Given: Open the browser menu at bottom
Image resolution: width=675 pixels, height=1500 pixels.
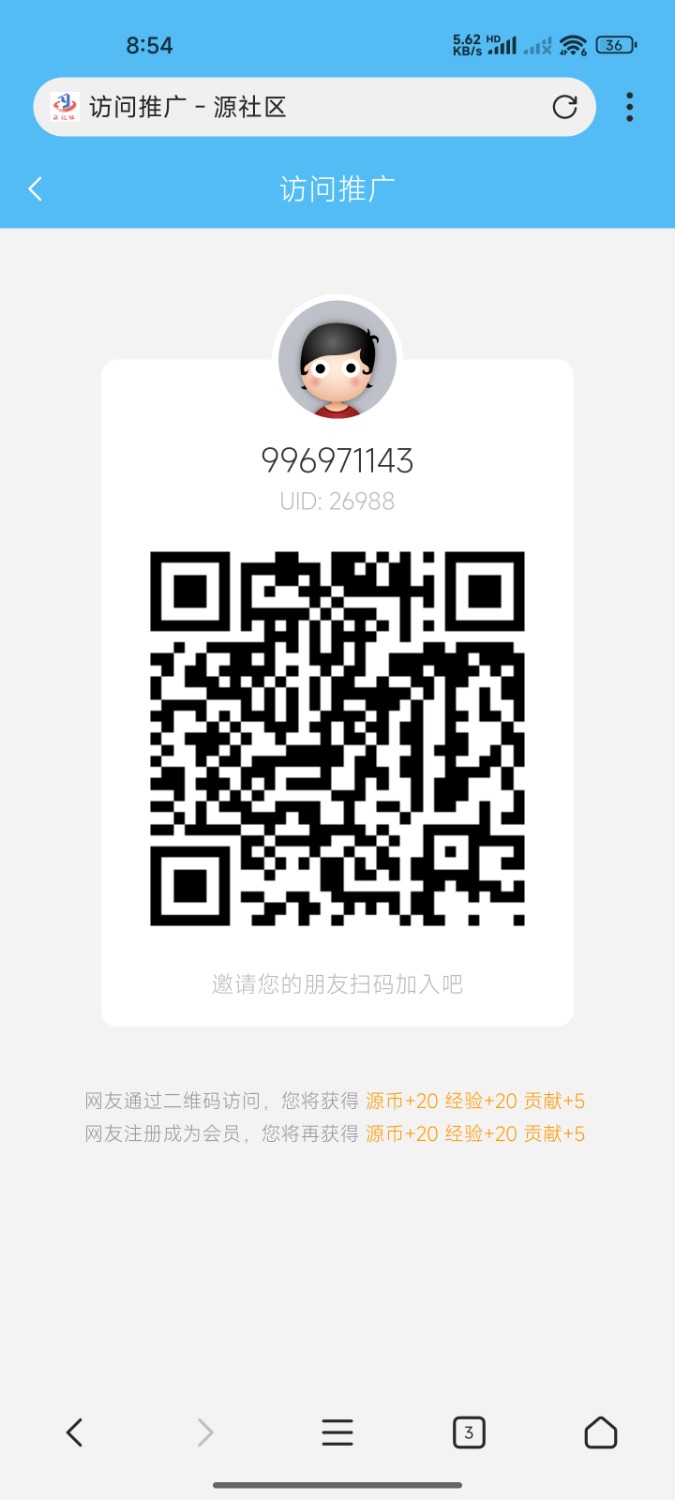Looking at the screenshot, I should coord(337,1433).
